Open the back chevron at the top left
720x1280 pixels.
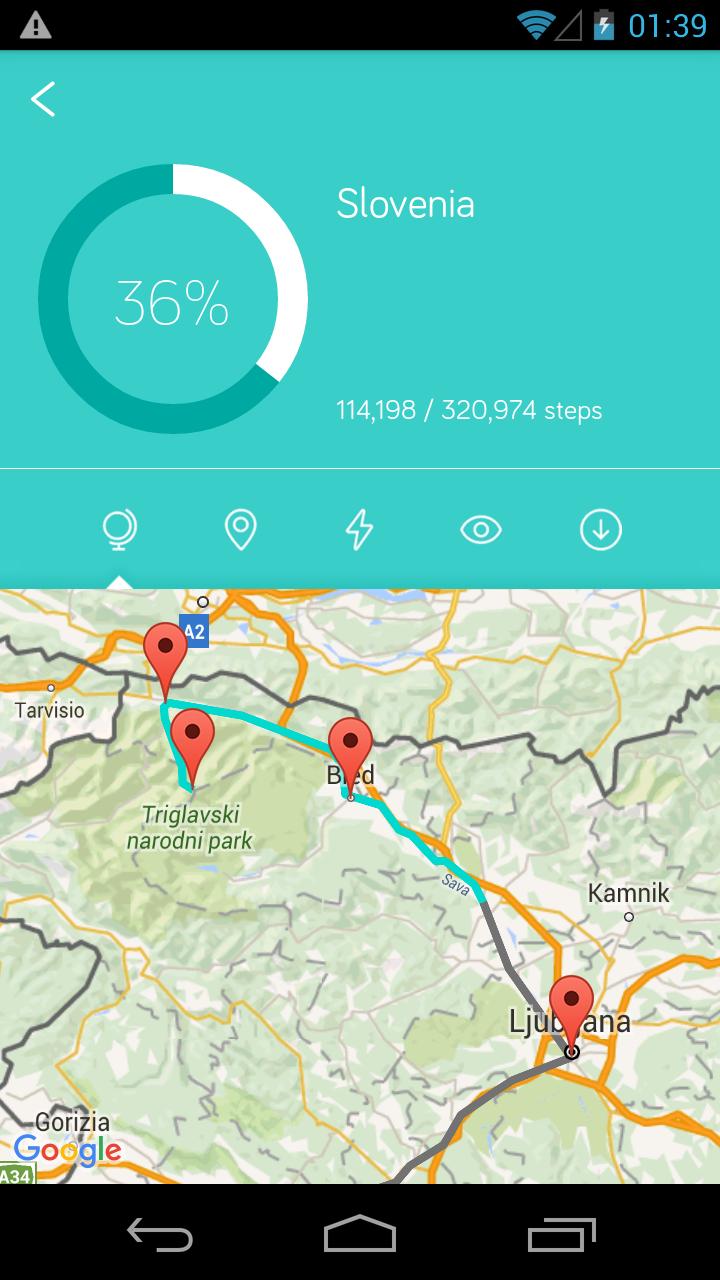pyautogui.click(x=42, y=100)
